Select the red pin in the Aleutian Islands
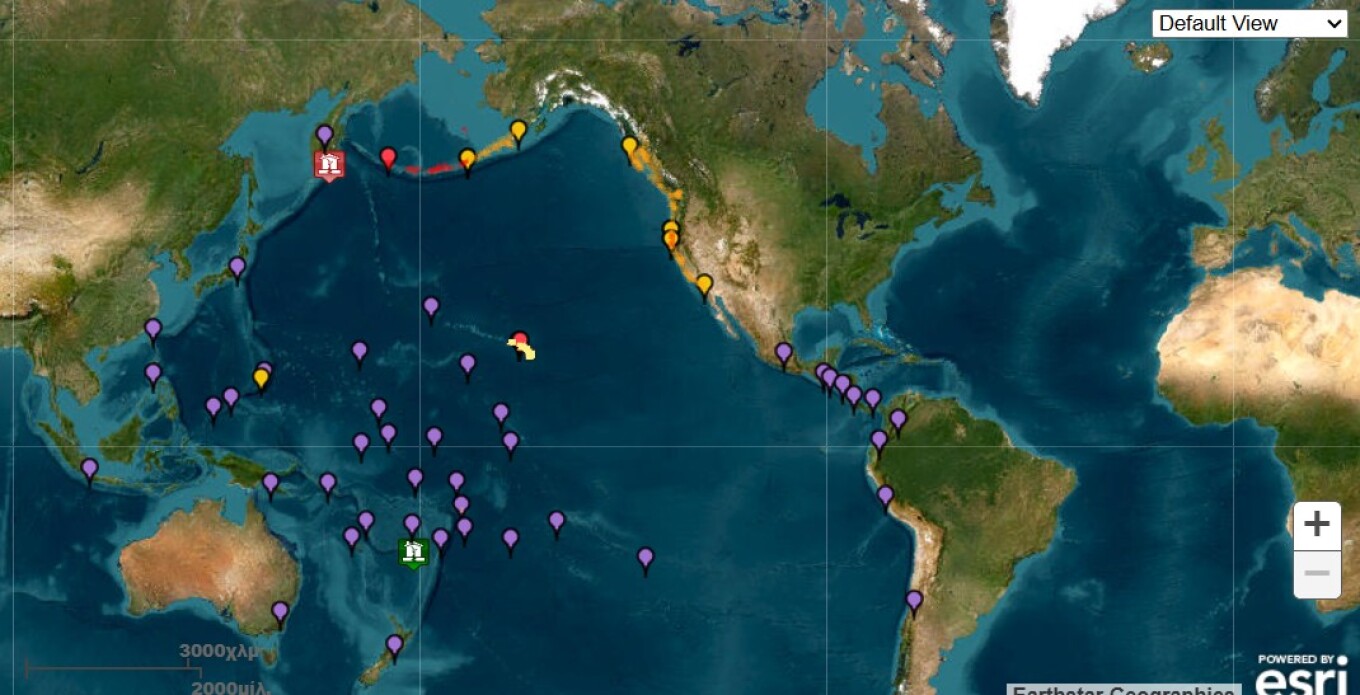 pos(388,157)
